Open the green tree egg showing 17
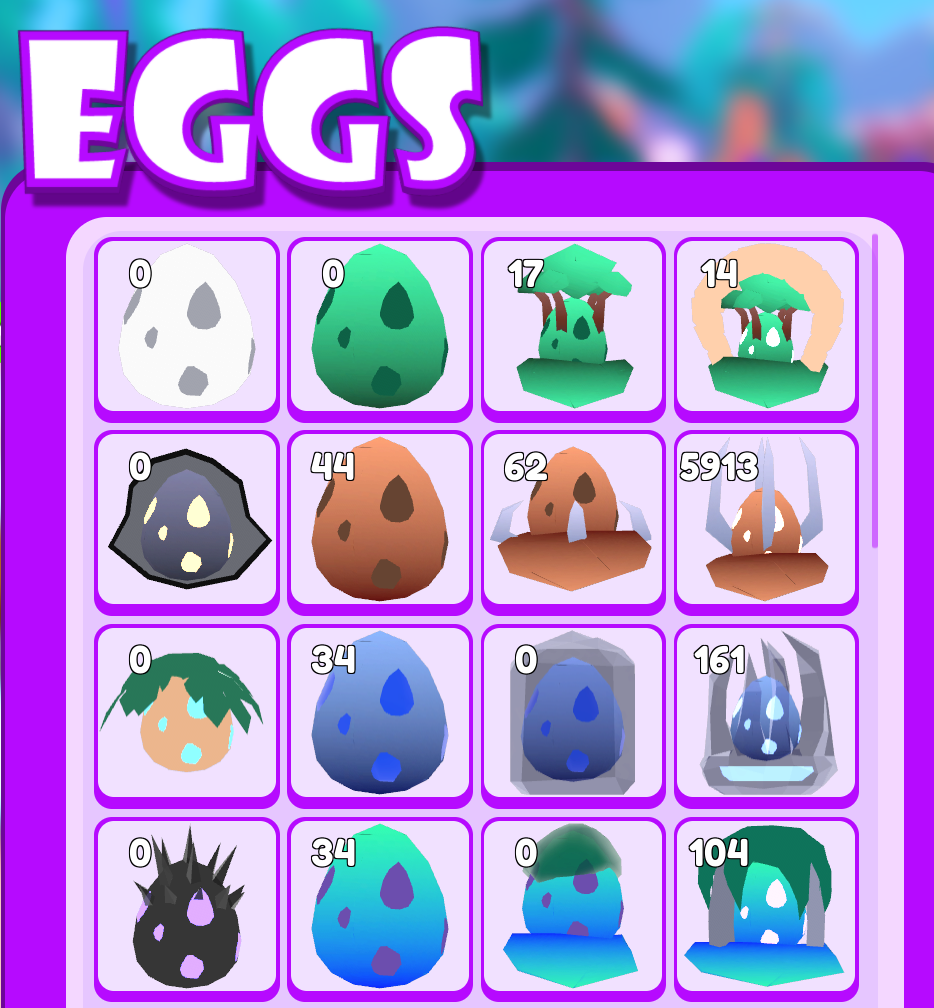The height and width of the screenshot is (1008, 934). point(573,326)
